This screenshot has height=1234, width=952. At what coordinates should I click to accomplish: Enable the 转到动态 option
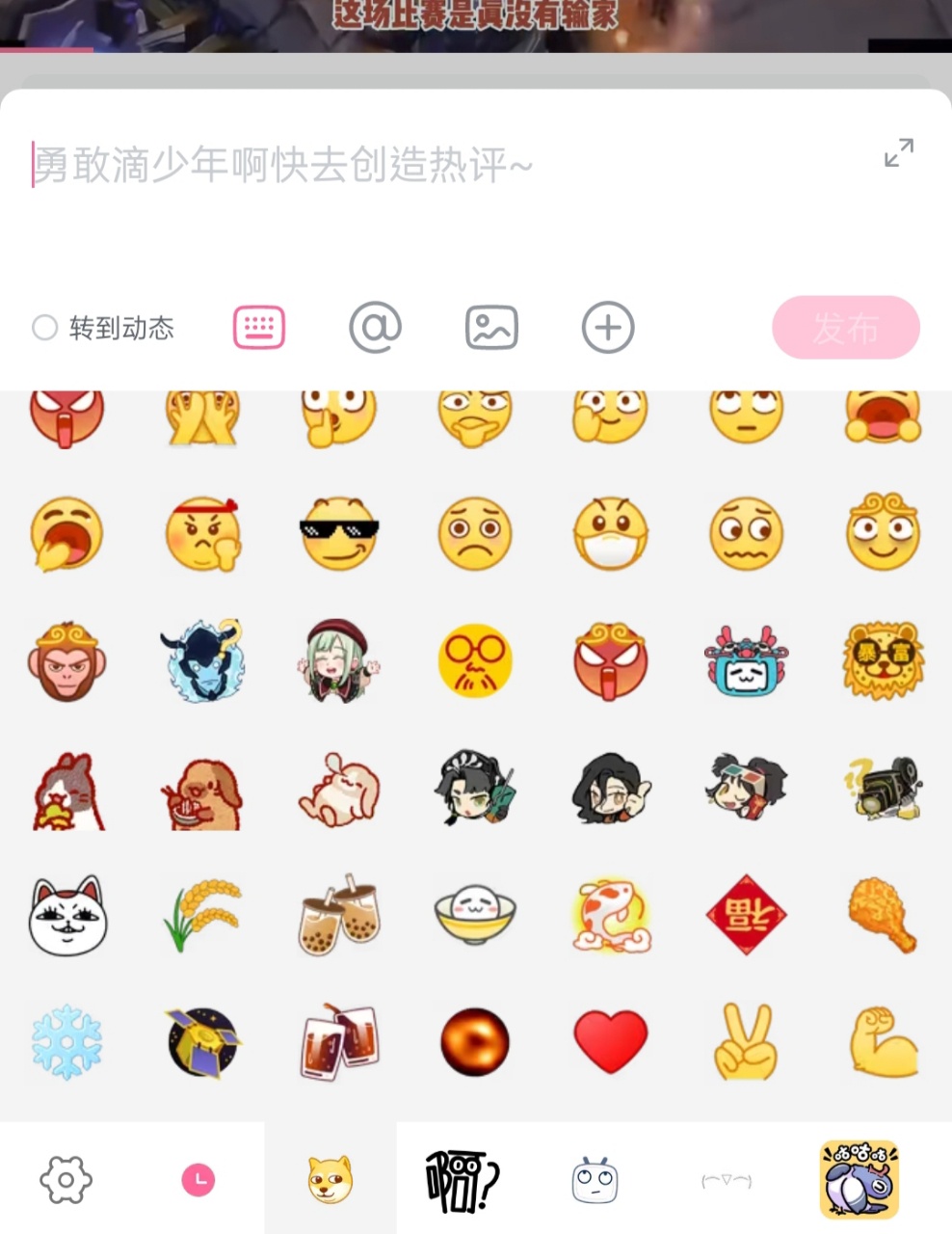[45, 328]
